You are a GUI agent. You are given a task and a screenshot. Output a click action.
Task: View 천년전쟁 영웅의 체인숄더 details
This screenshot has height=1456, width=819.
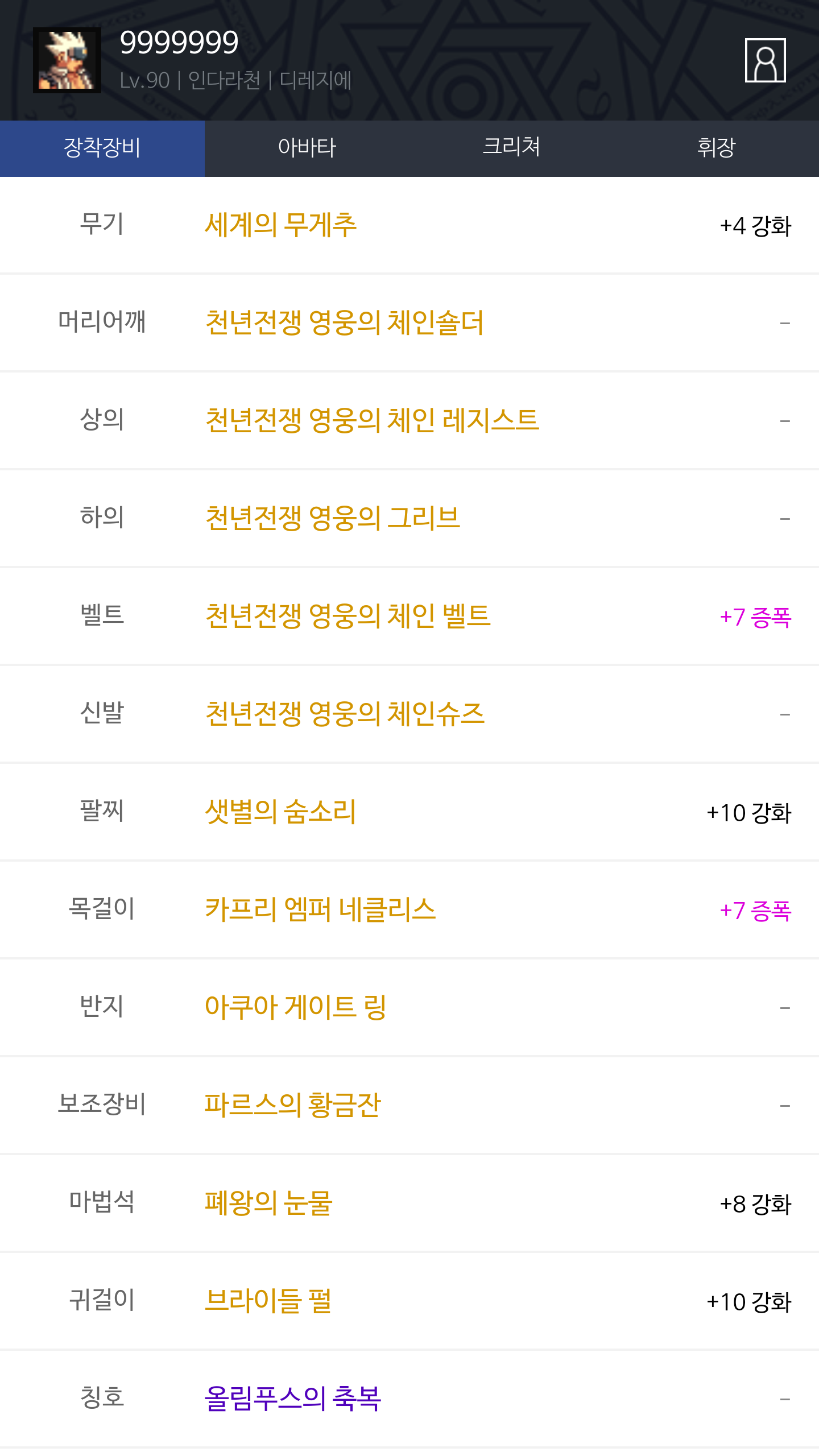(344, 323)
